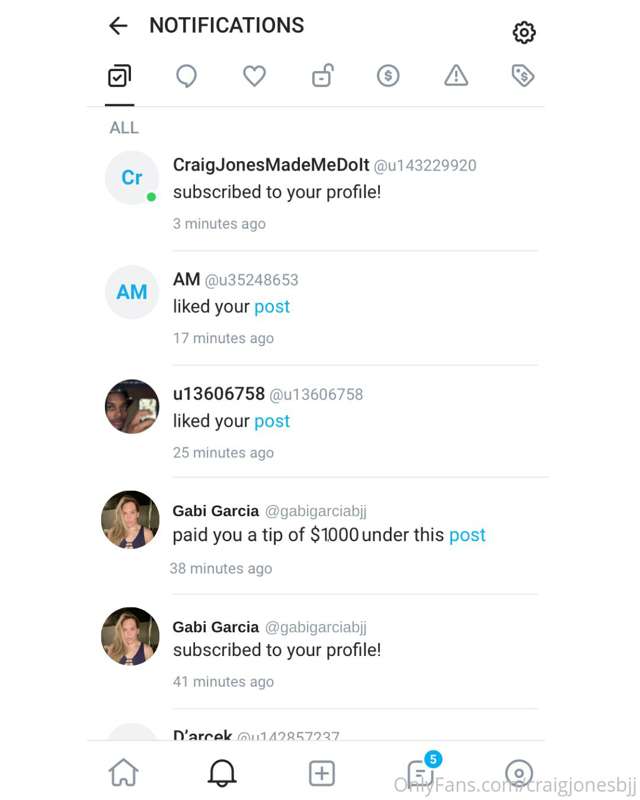Show only likes notifications
This screenshot has height=800, width=640.
(x=254, y=76)
